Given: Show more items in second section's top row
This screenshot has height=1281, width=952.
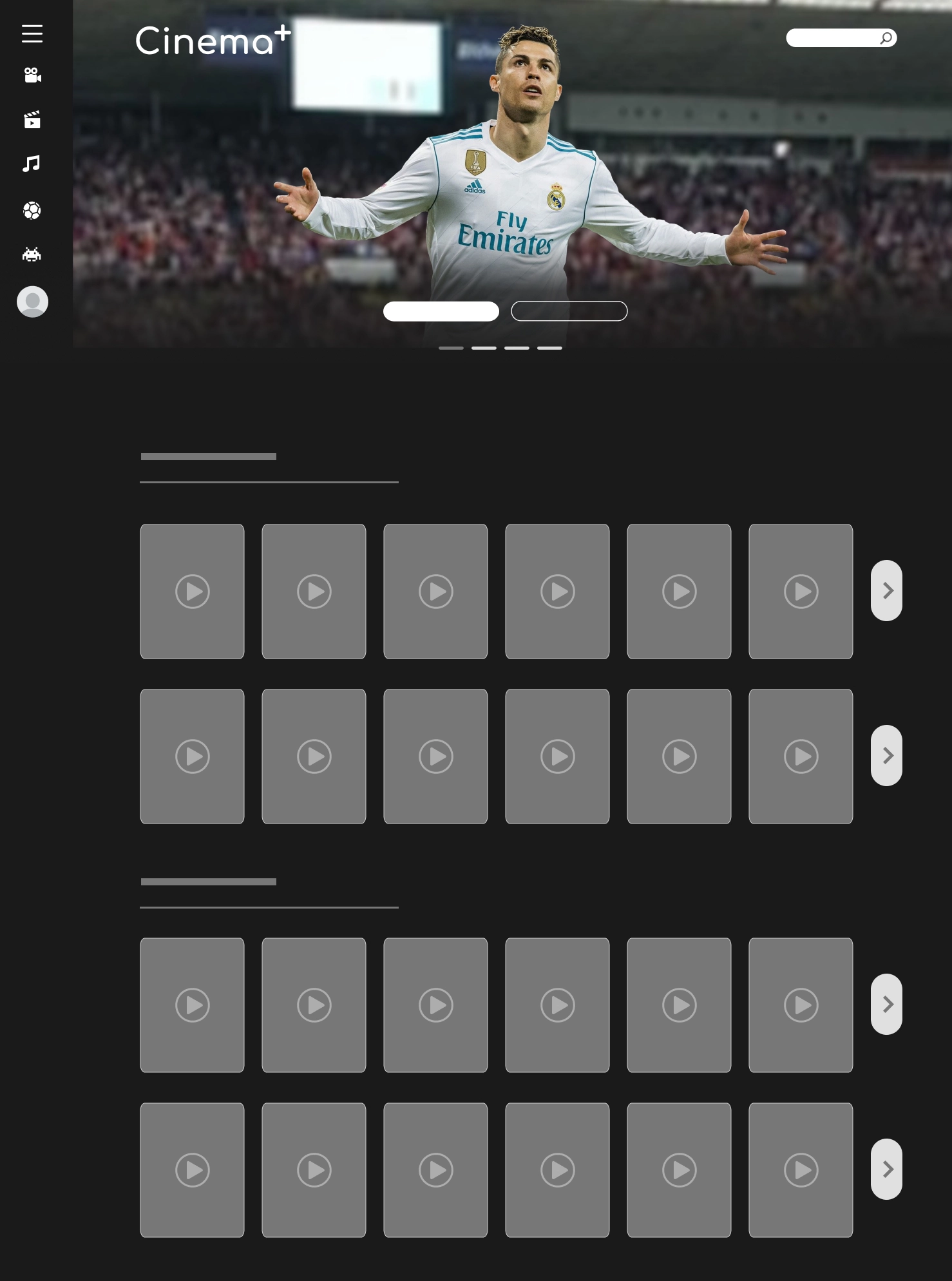Looking at the screenshot, I should point(886,1004).
